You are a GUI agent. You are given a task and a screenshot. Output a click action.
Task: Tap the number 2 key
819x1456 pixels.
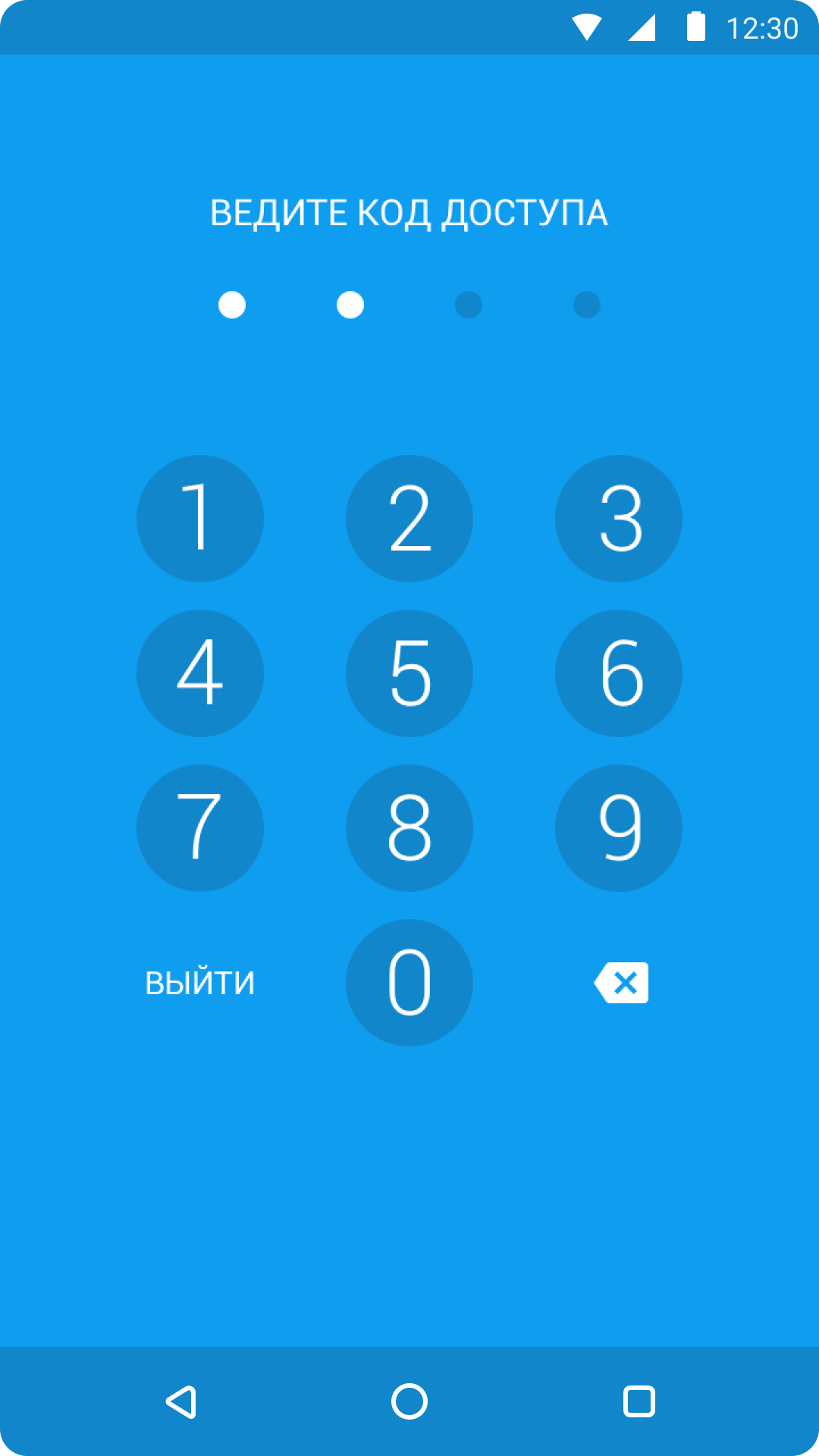409,519
